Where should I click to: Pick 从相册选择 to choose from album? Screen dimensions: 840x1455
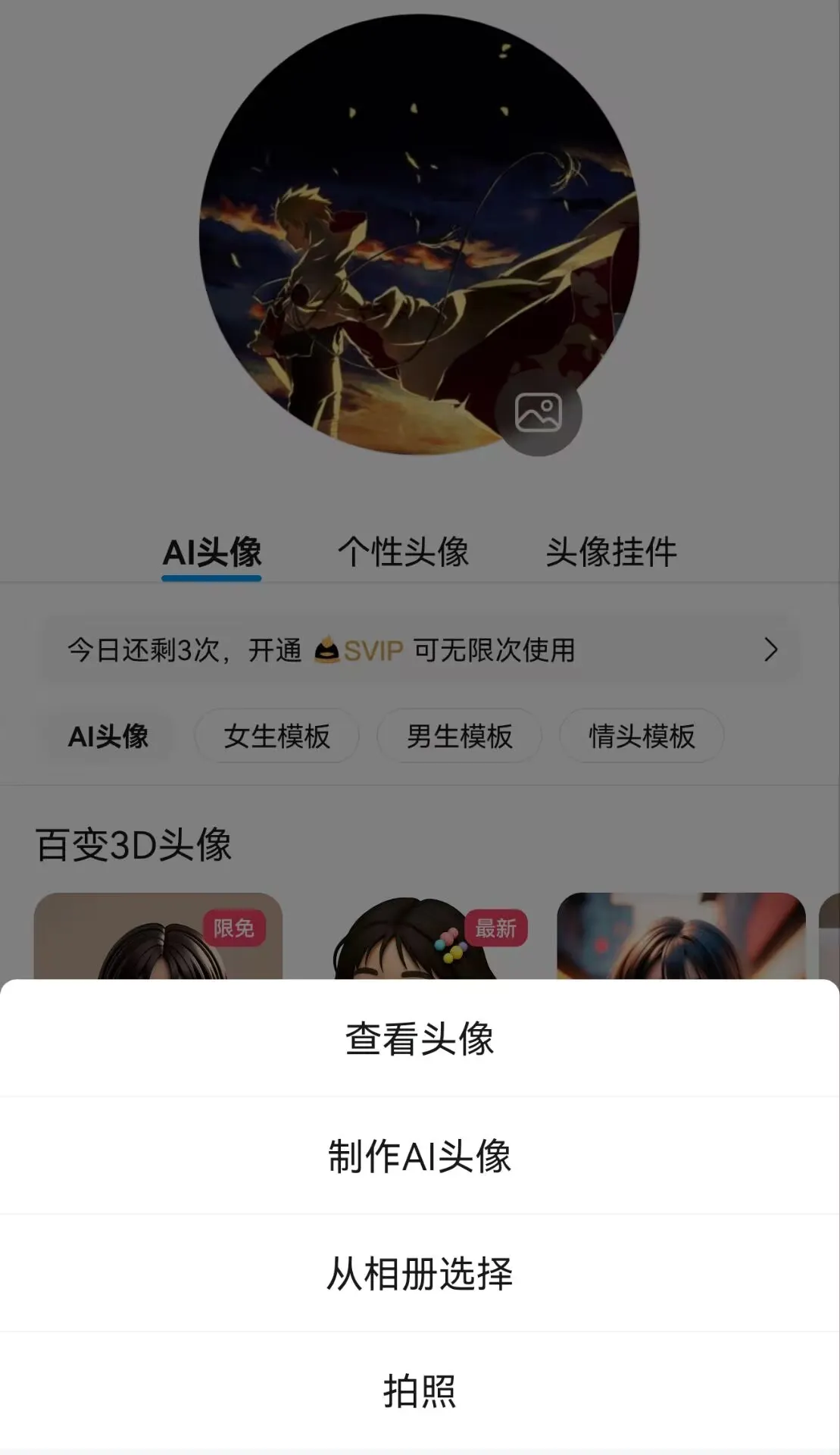click(420, 1273)
